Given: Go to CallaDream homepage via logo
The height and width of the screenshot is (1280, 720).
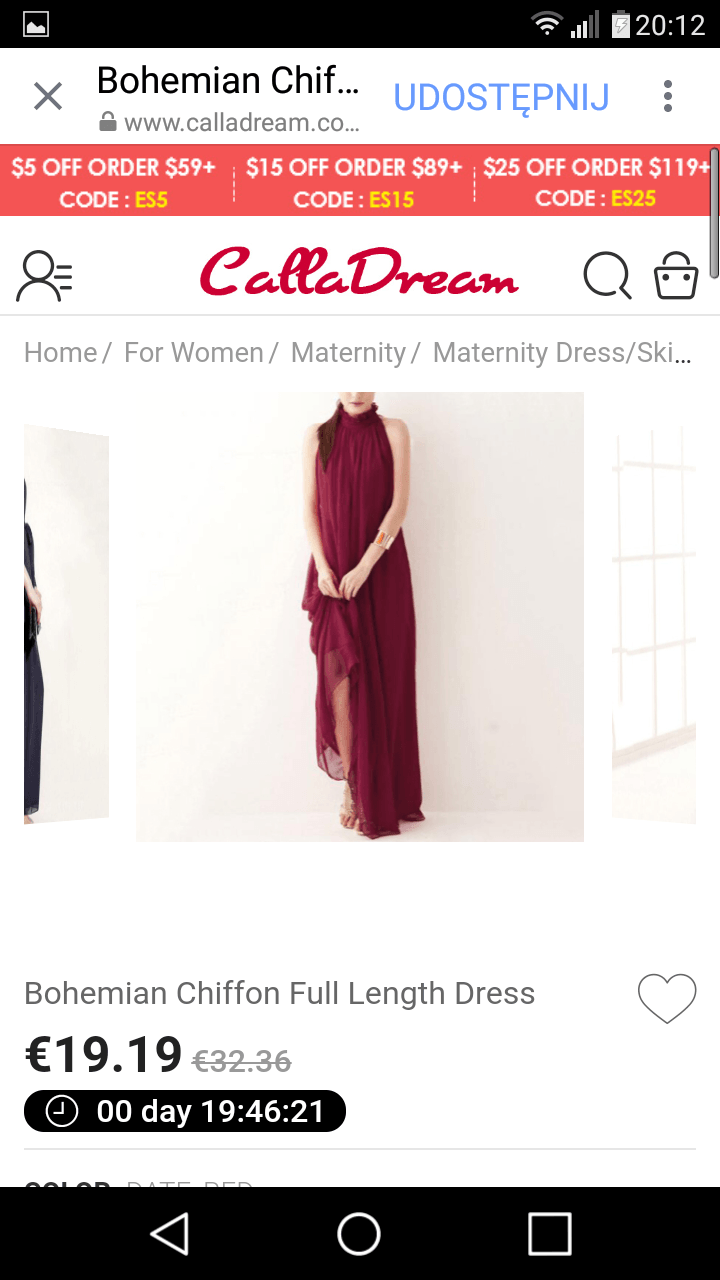Looking at the screenshot, I should [x=359, y=272].
